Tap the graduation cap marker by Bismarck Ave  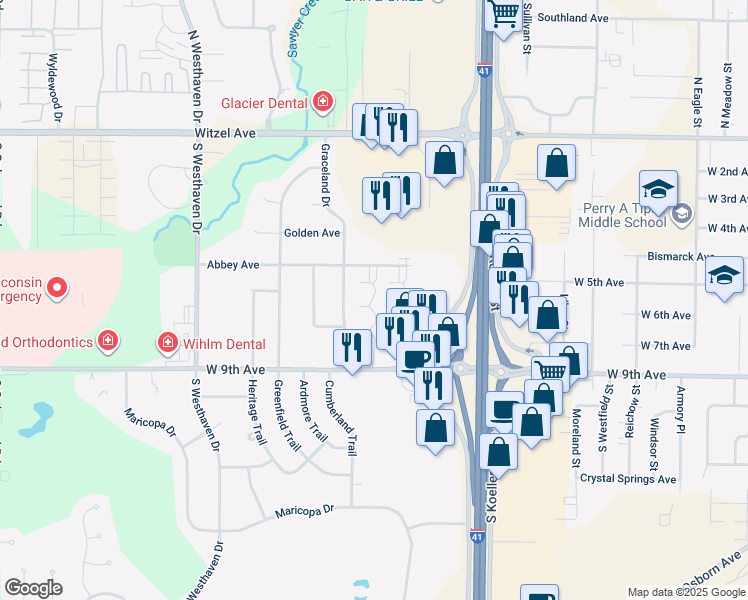[725, 275]
